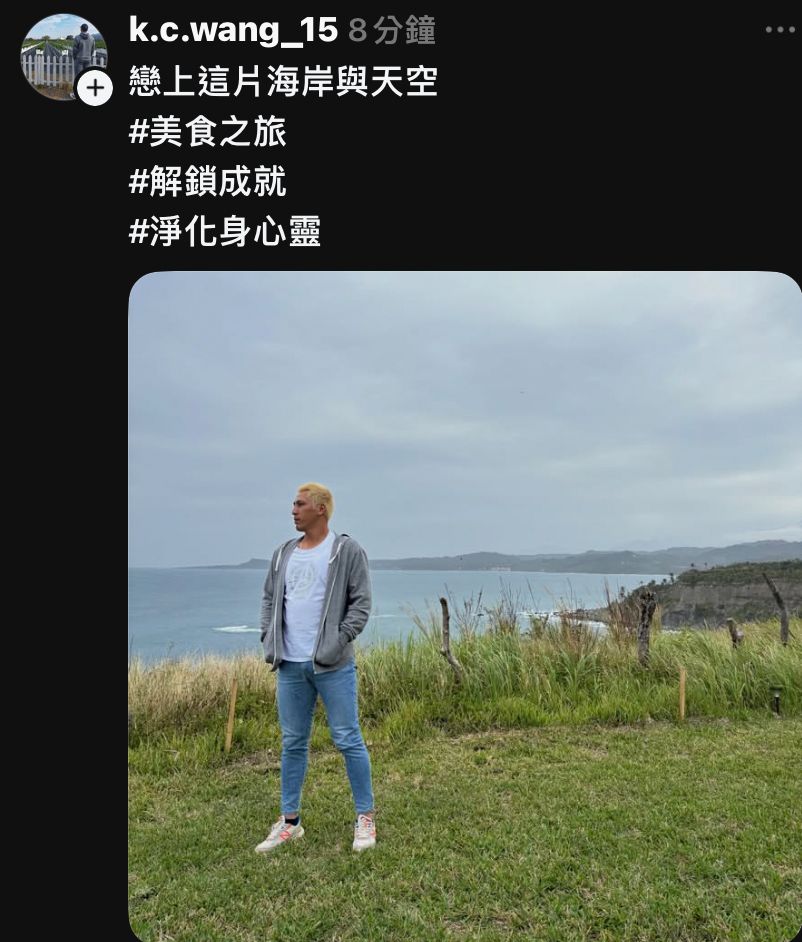Open the post's three-dot overflow menu
The image size is (802, 942).
coord(779,30)
